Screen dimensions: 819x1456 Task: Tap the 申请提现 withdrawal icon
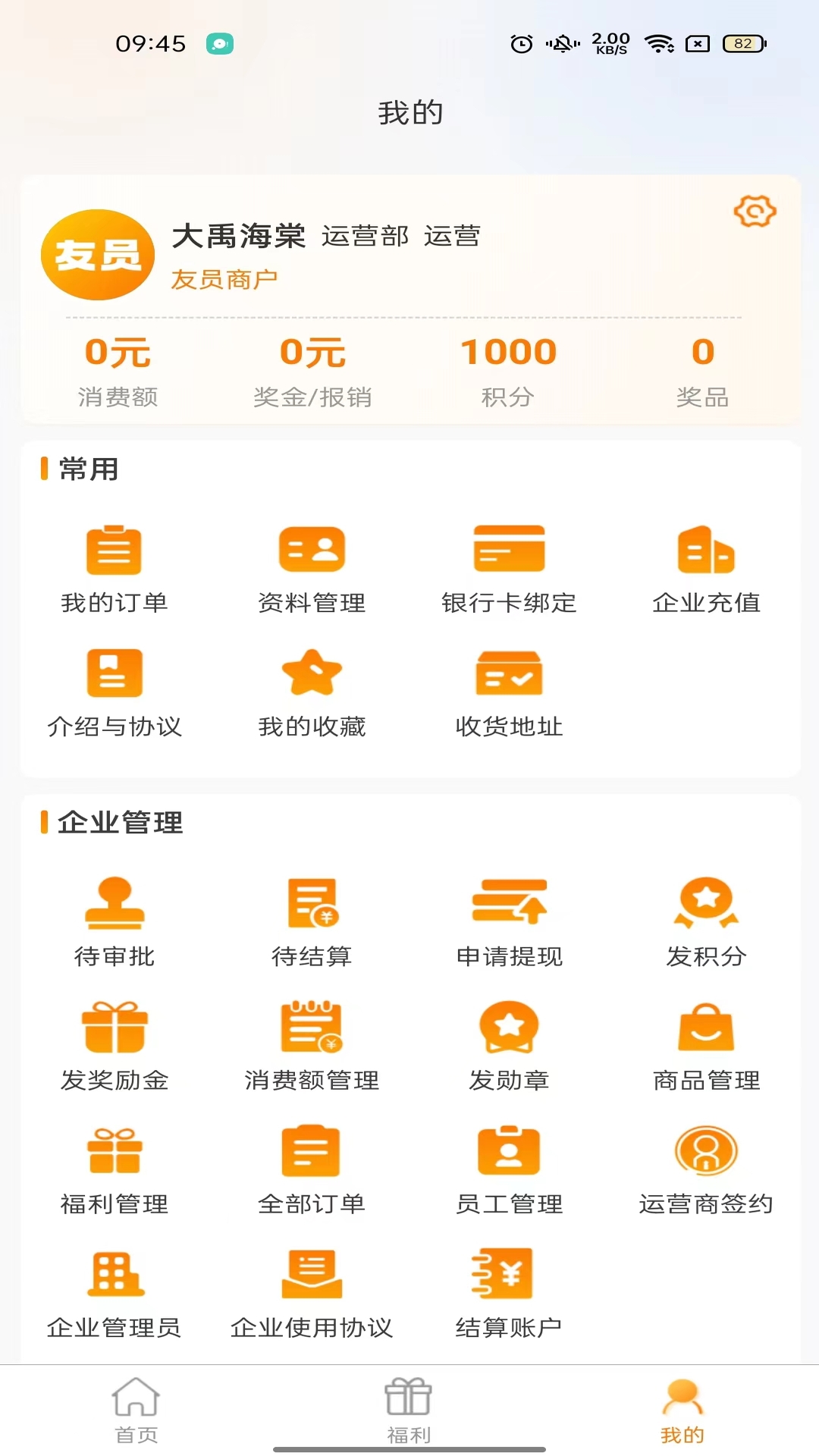(x=508, y=902)
